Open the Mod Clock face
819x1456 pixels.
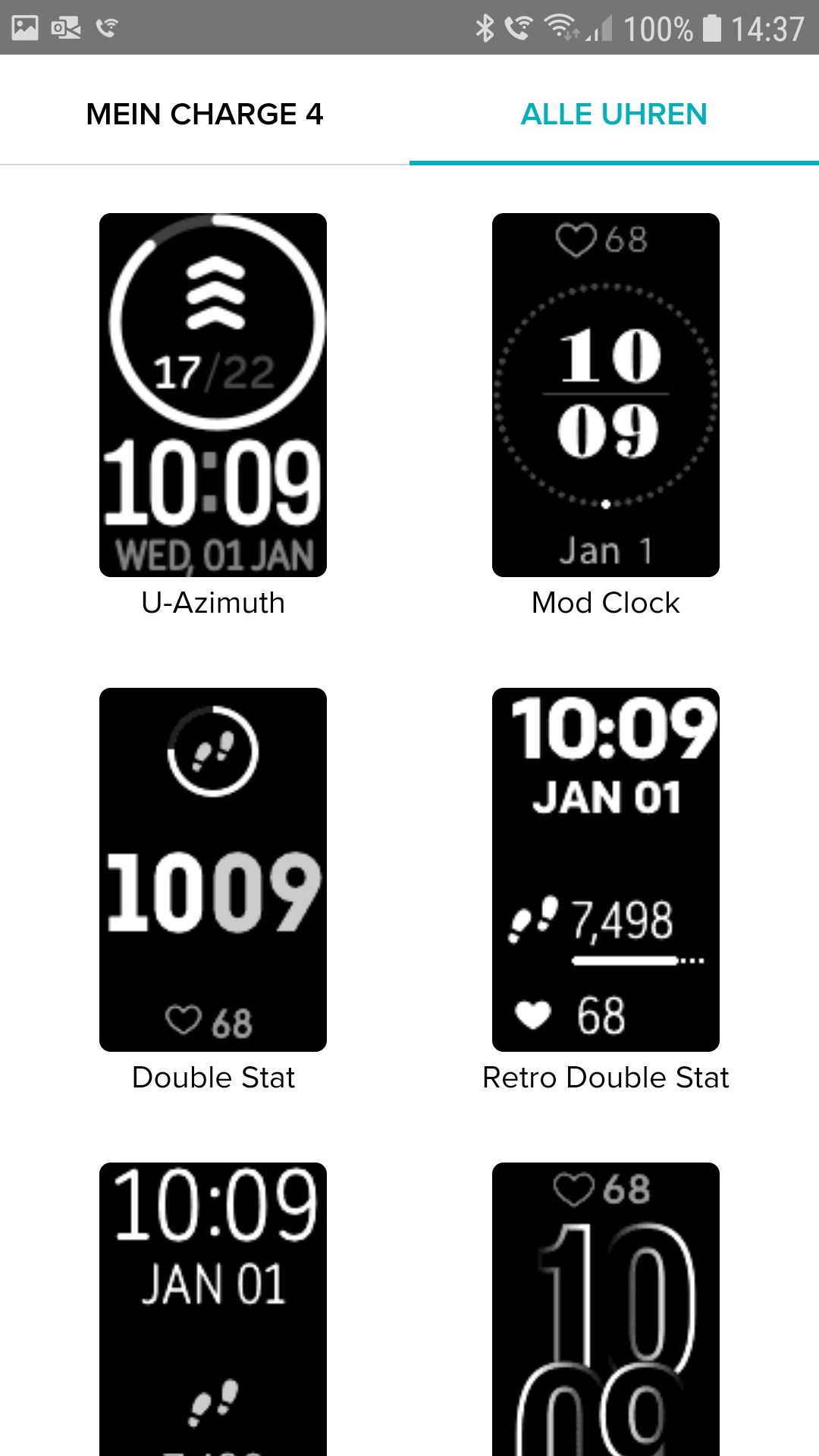(606, 395)
